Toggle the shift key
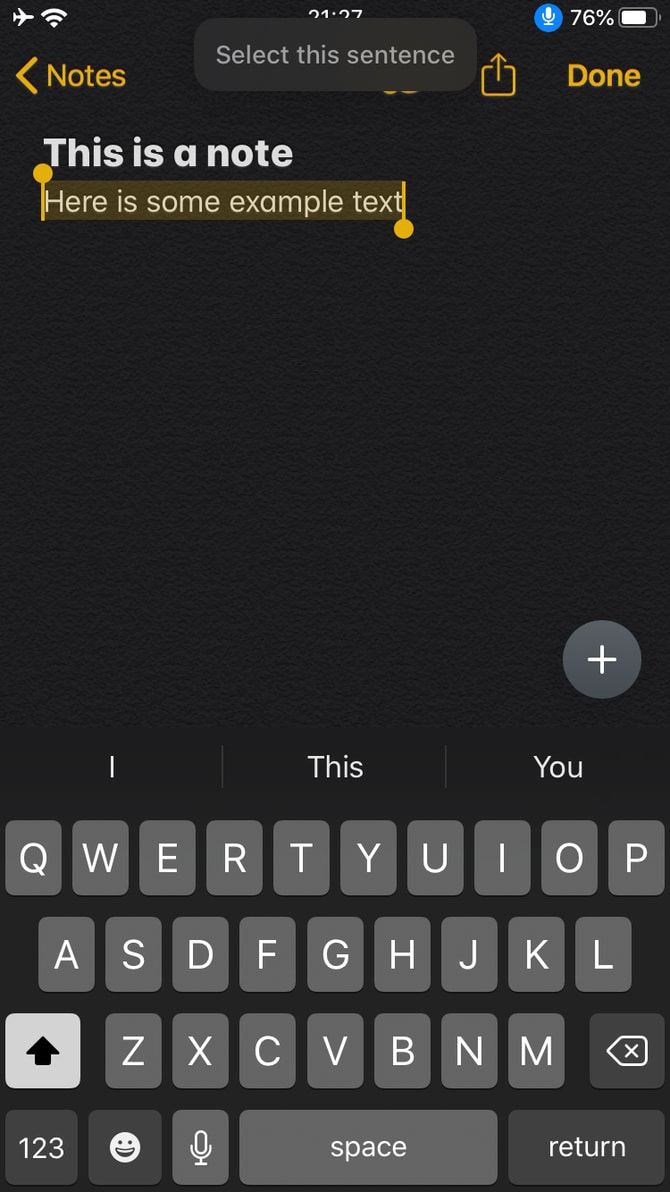Viewport: 670px width, 1192px height. pyautogui.click(x=43, y=1051)
